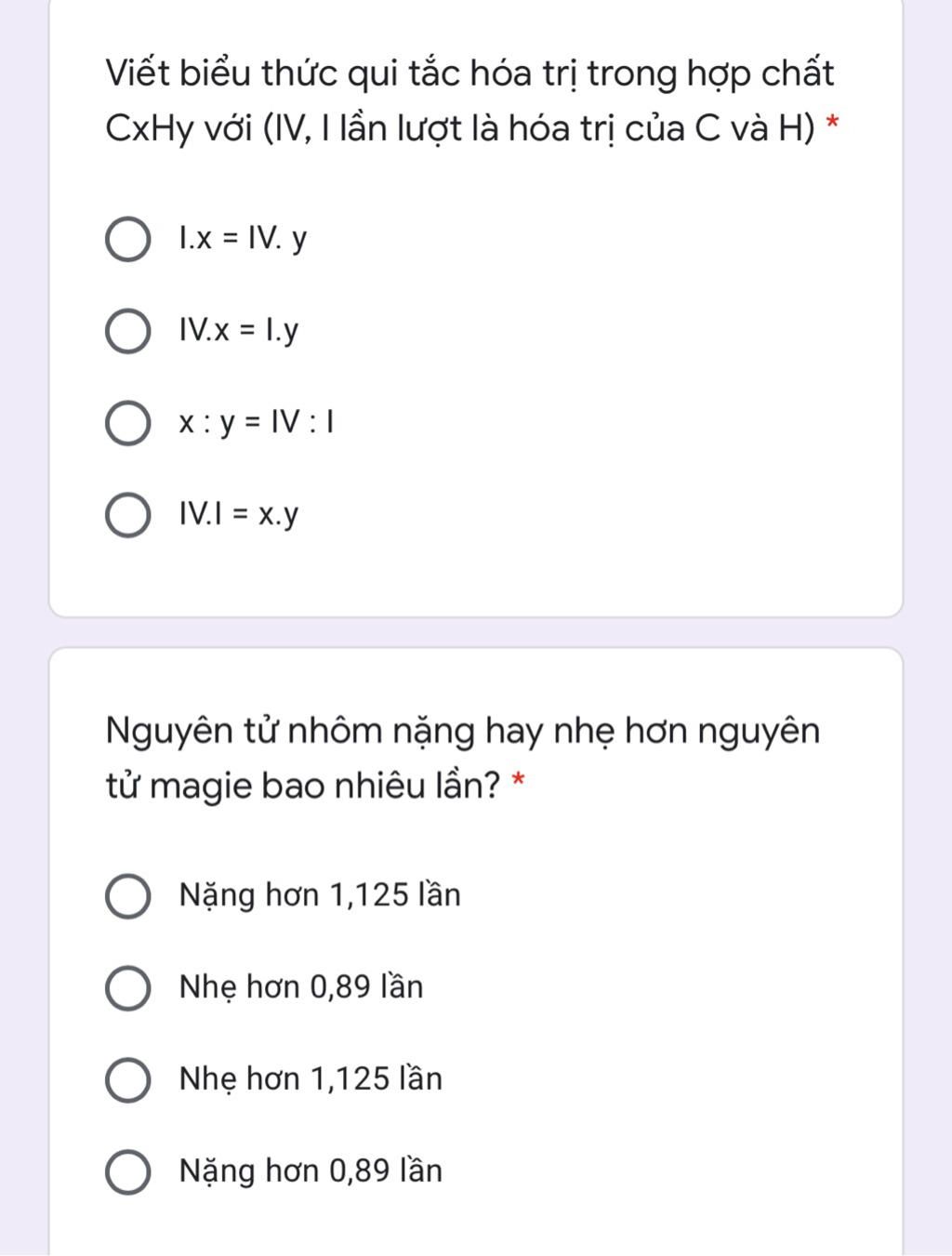952x1256 pixels.
Task: Mark Nặng hơn 0,89 lần as answer
Action: [x=128, y=1171]
